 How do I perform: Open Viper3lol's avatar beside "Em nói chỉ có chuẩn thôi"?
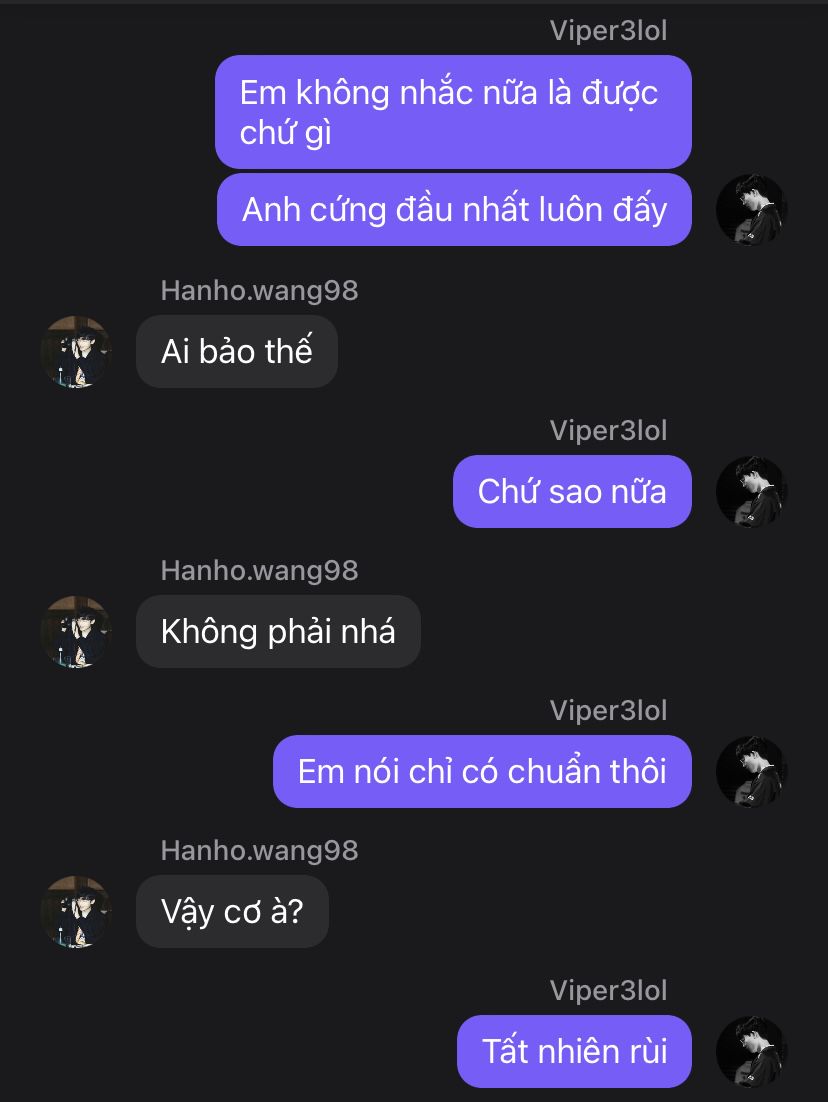tap(752, 771)
